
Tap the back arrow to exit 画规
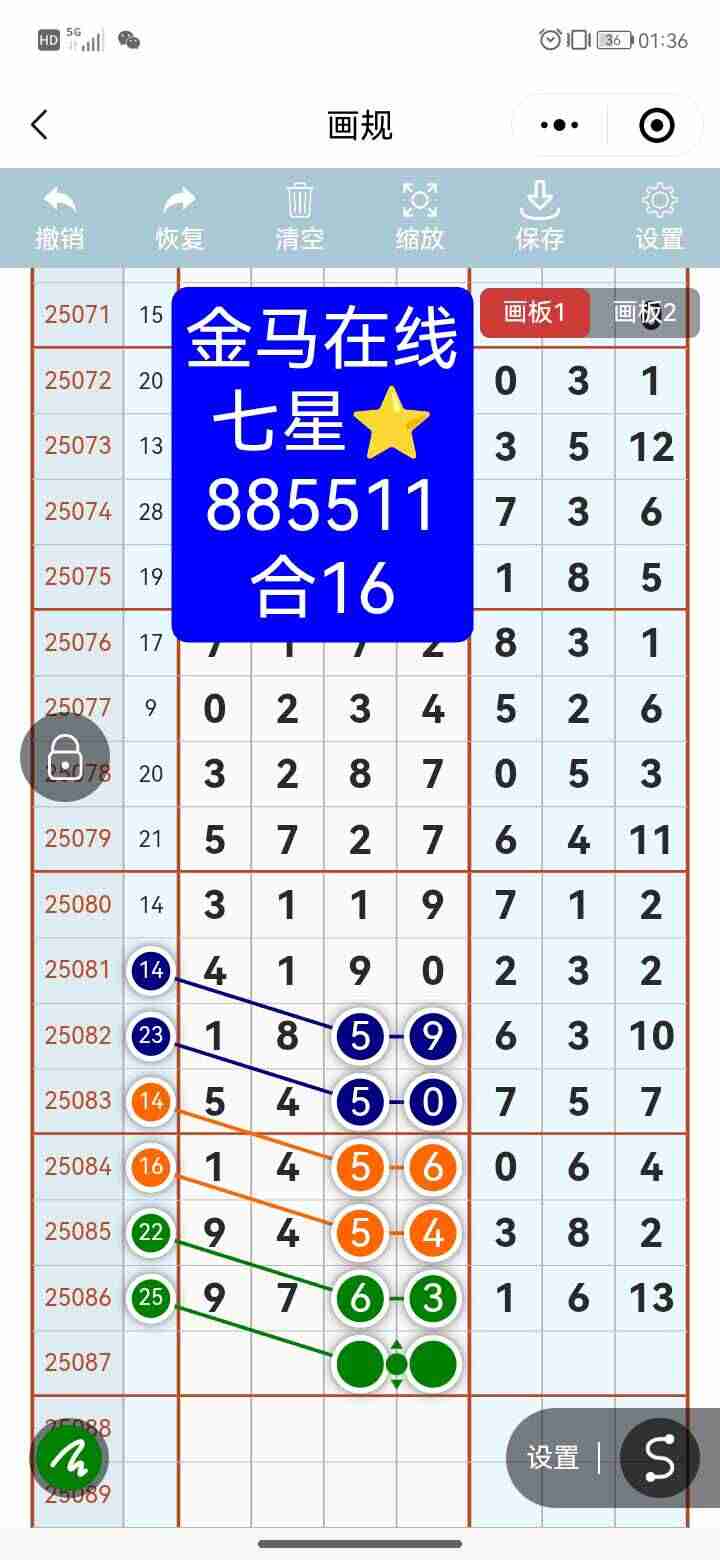tap(38, 125)
